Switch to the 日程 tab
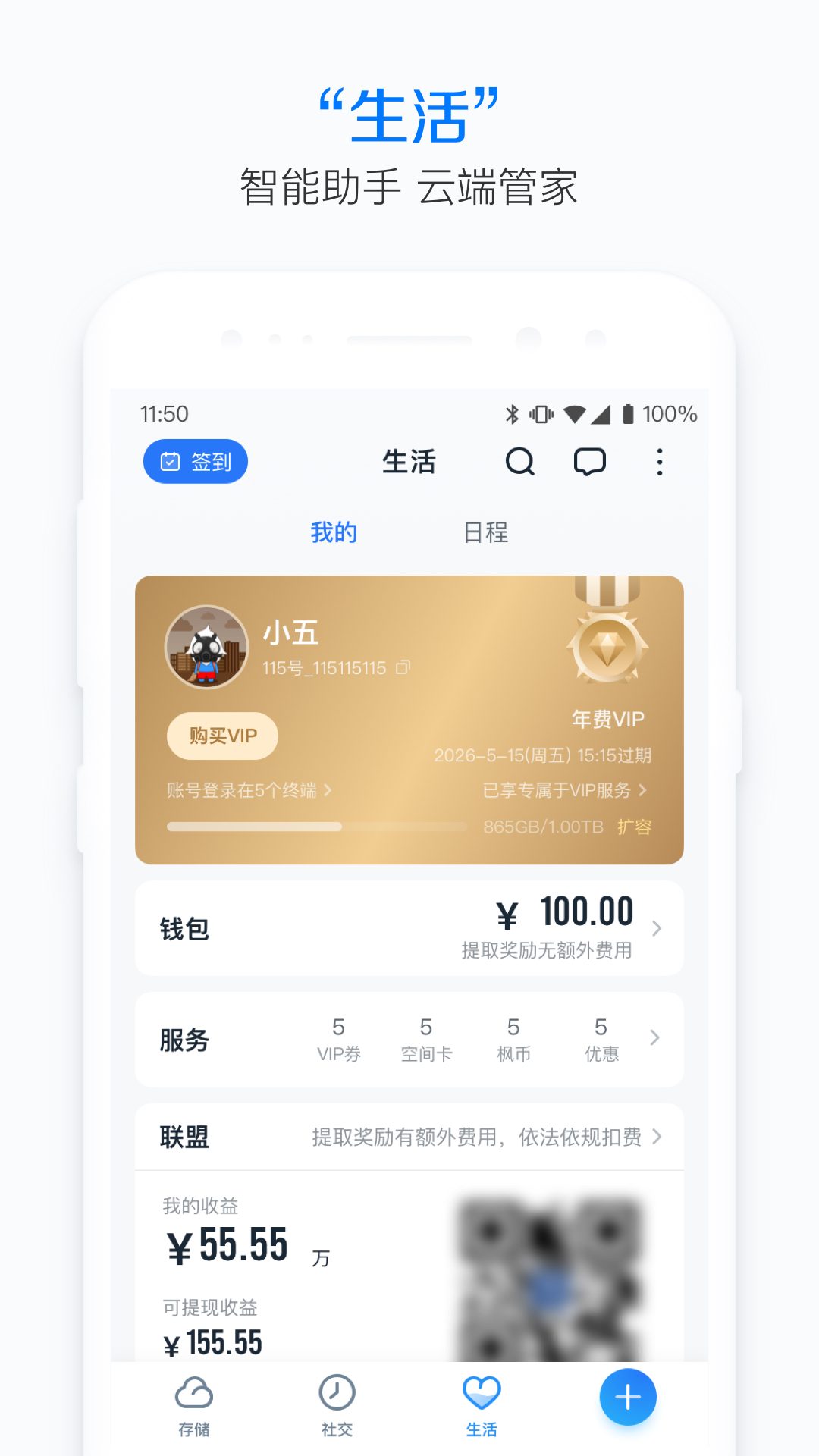Image resolution: width=819 pixels, height=1456 pixels. [x=486, y=532]
